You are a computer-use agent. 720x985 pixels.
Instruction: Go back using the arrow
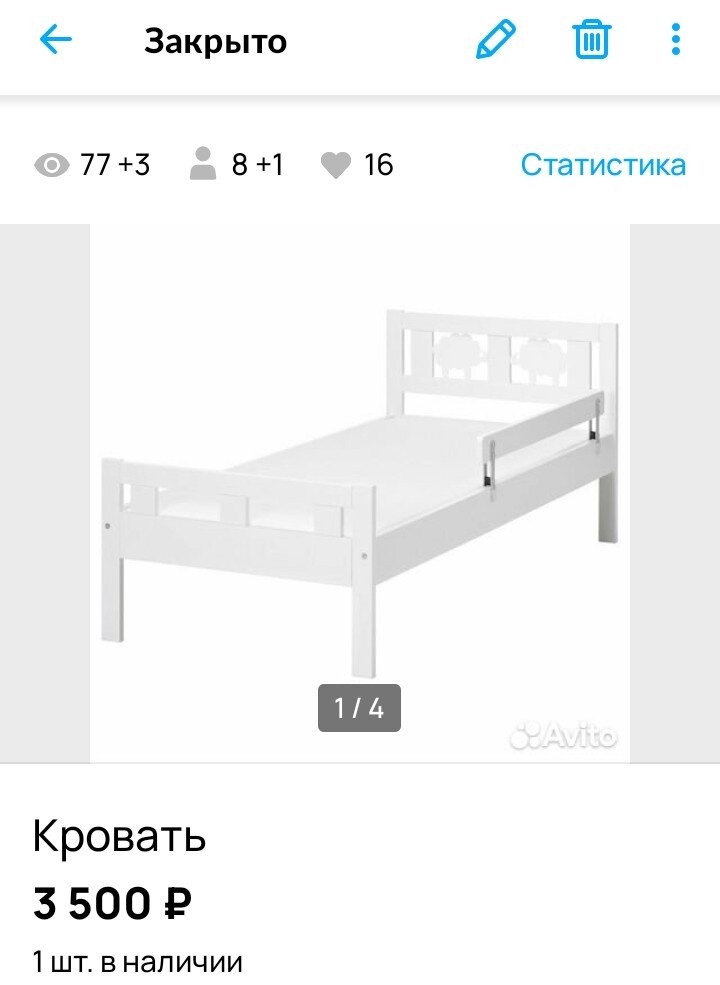tap(56, 40)
